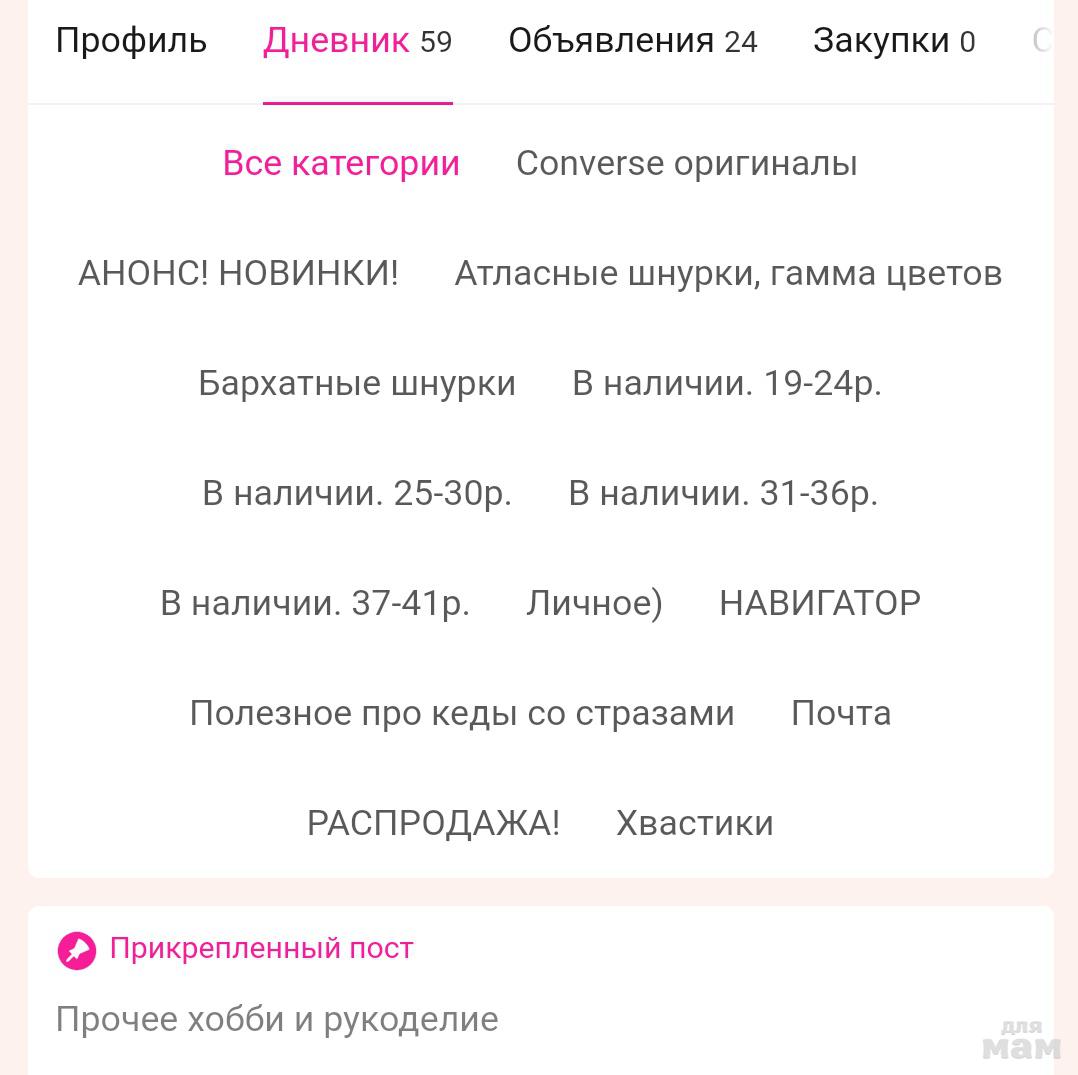This screenshot has width=1078, height=1075.
Task: Open the АНОНС! НОВИНКИ! category
Action: [x=238, y=273]
